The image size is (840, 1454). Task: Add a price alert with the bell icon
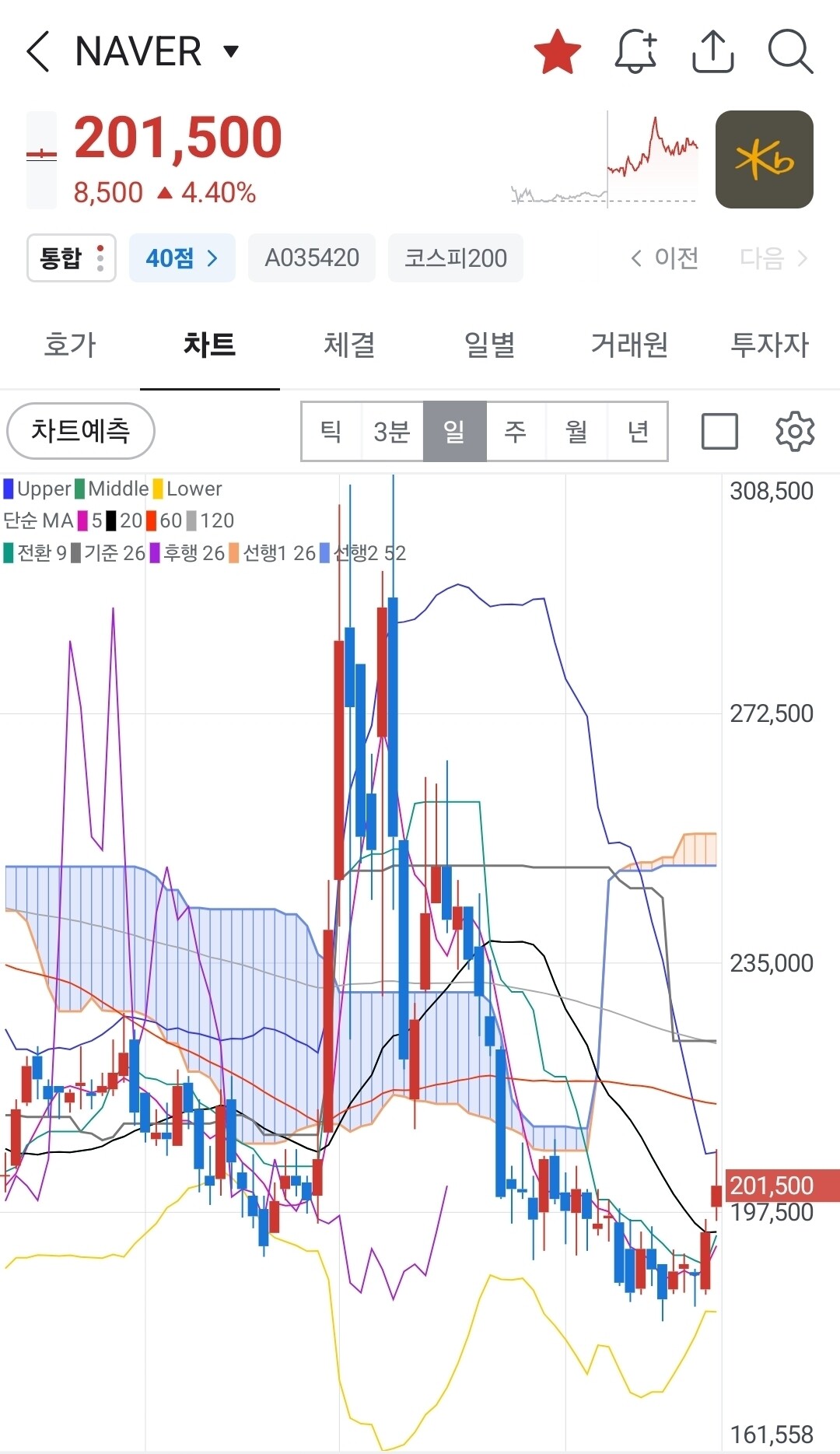pyautogui.click(x=635, y=52)
